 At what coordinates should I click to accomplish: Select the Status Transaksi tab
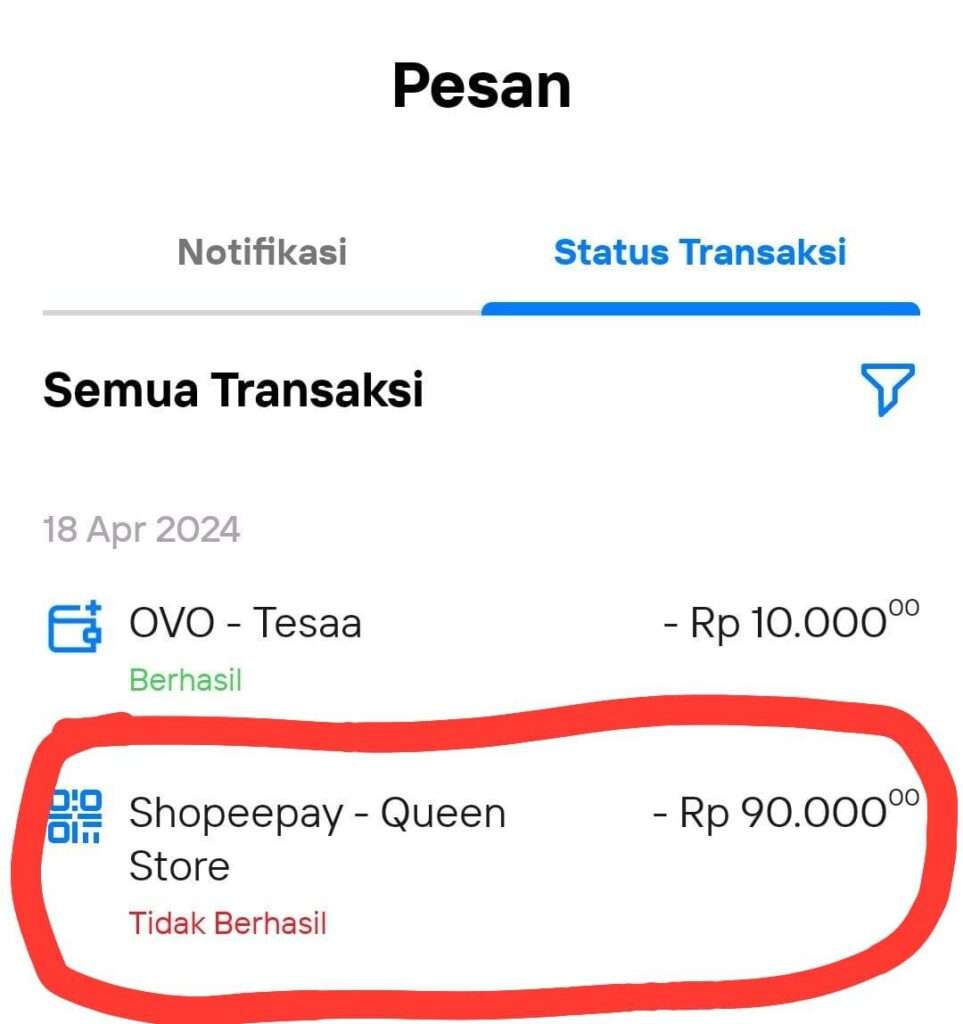[x=702, y=253]
